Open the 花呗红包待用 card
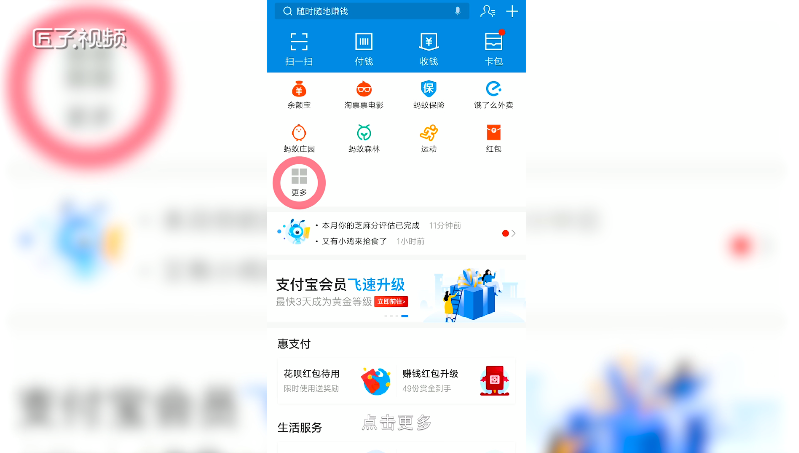This screenshot has height=453, width=799. click(x=330, y=379)
